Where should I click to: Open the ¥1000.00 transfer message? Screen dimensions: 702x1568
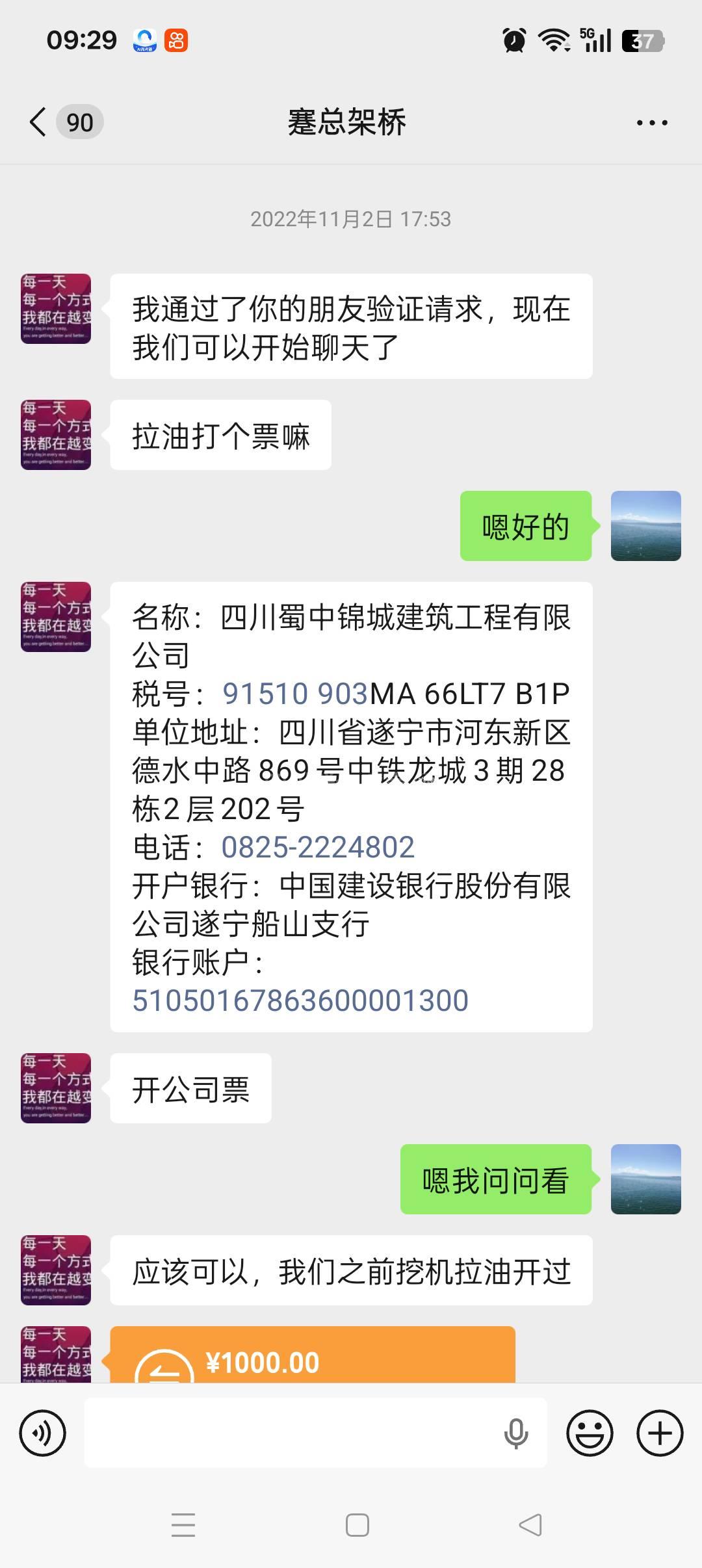312,1356
